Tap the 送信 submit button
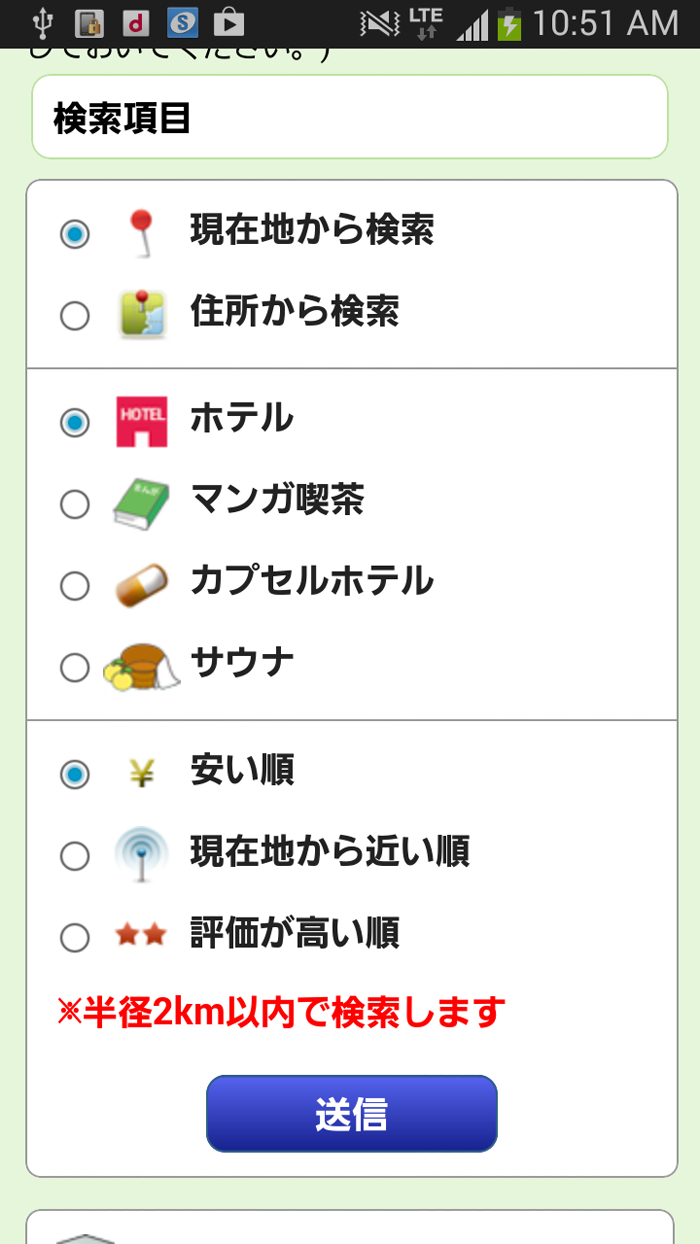Screen dimensions: 700x1244 [x=351, y=1114]
